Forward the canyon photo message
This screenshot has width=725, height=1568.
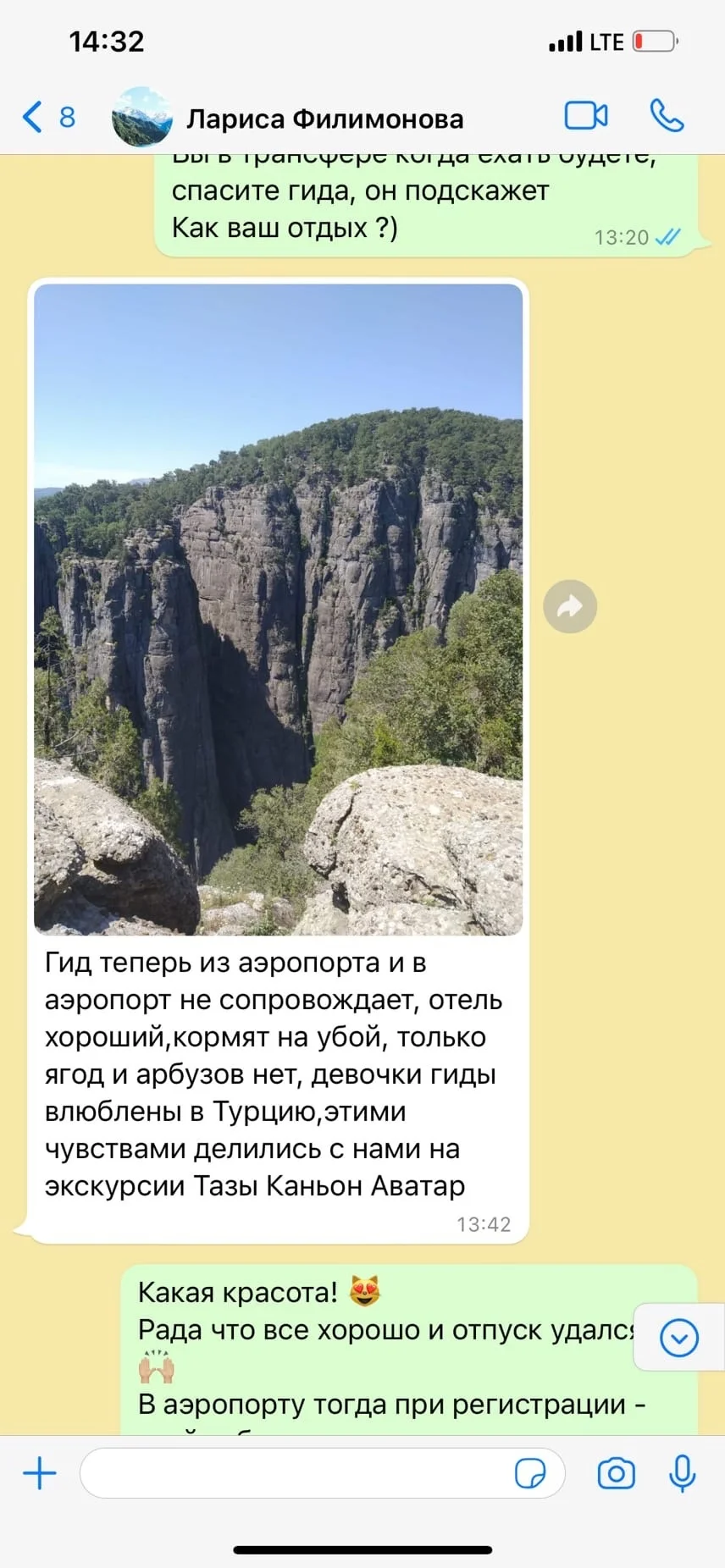click(570, 606)
